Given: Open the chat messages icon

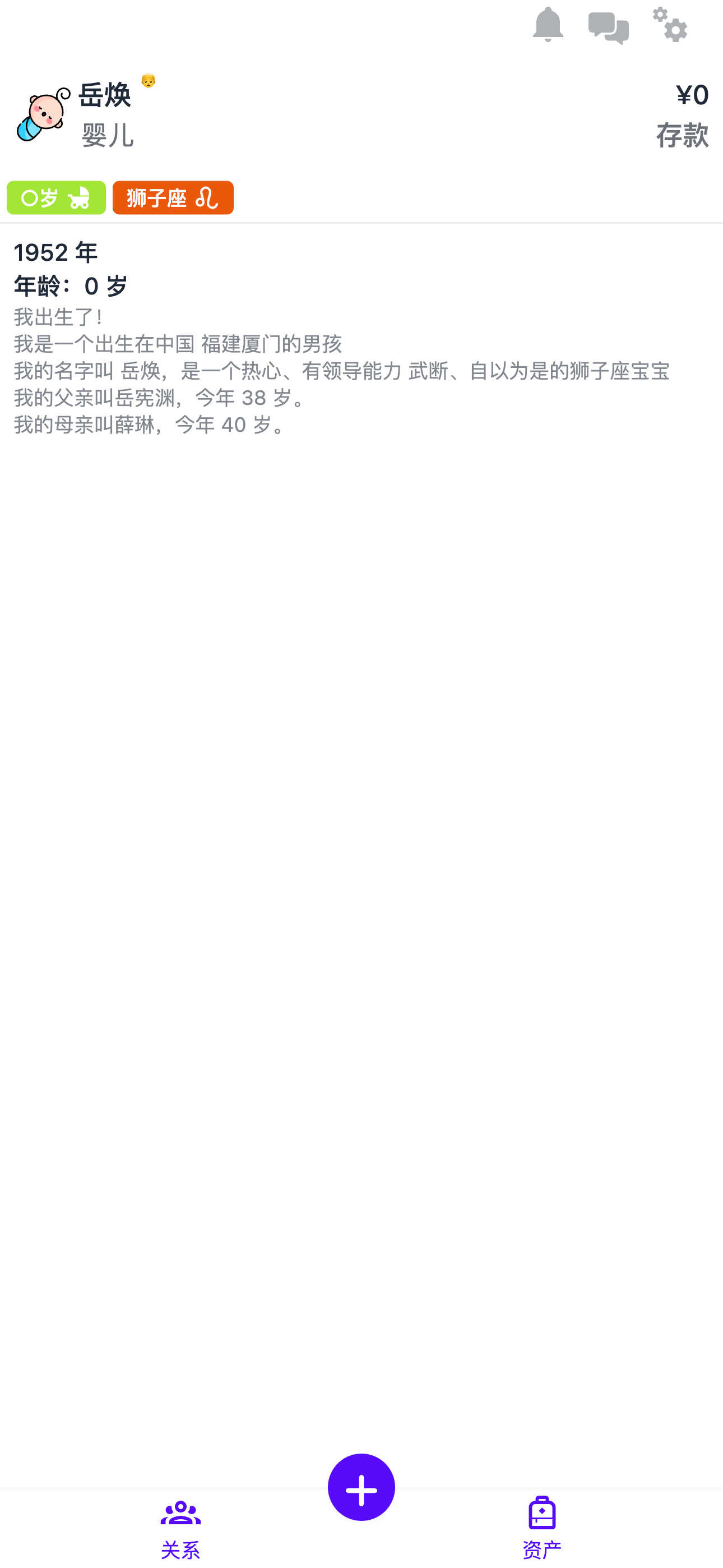Looking at the screenshot, I should [608, 27].
